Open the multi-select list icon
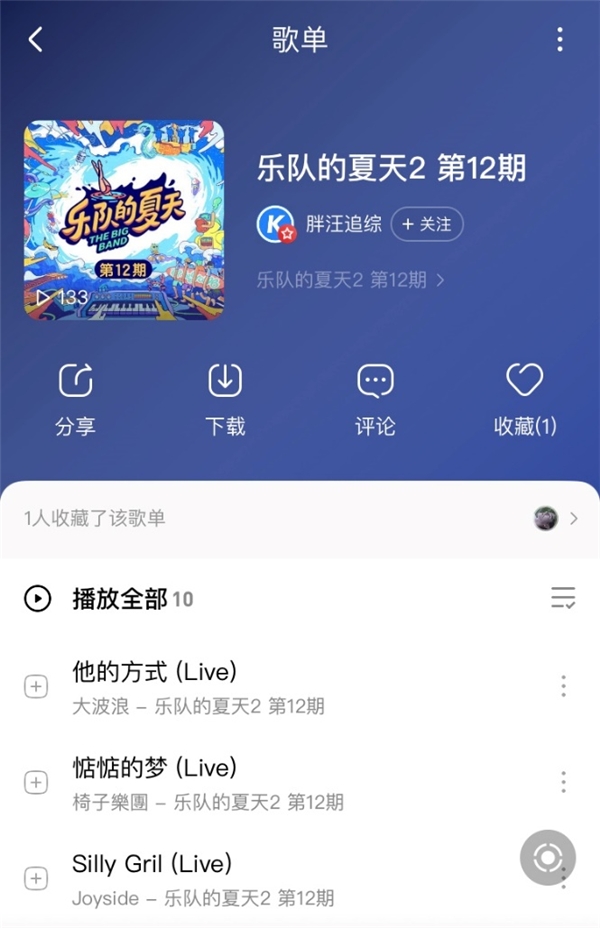 (x=563, y=599)
